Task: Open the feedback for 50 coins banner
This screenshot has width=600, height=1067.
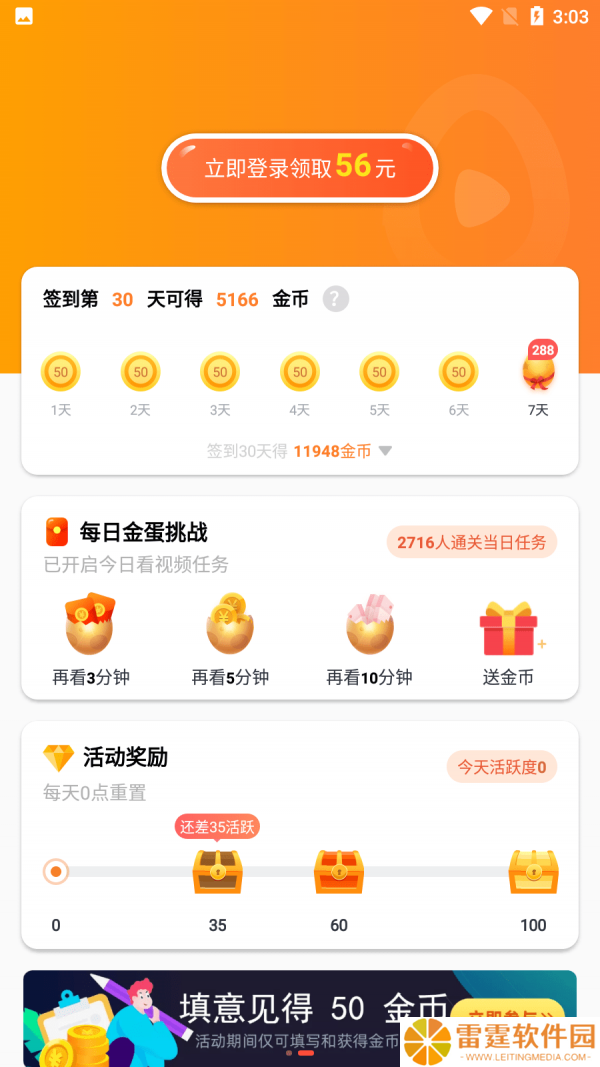Action: pos(299,1018)
